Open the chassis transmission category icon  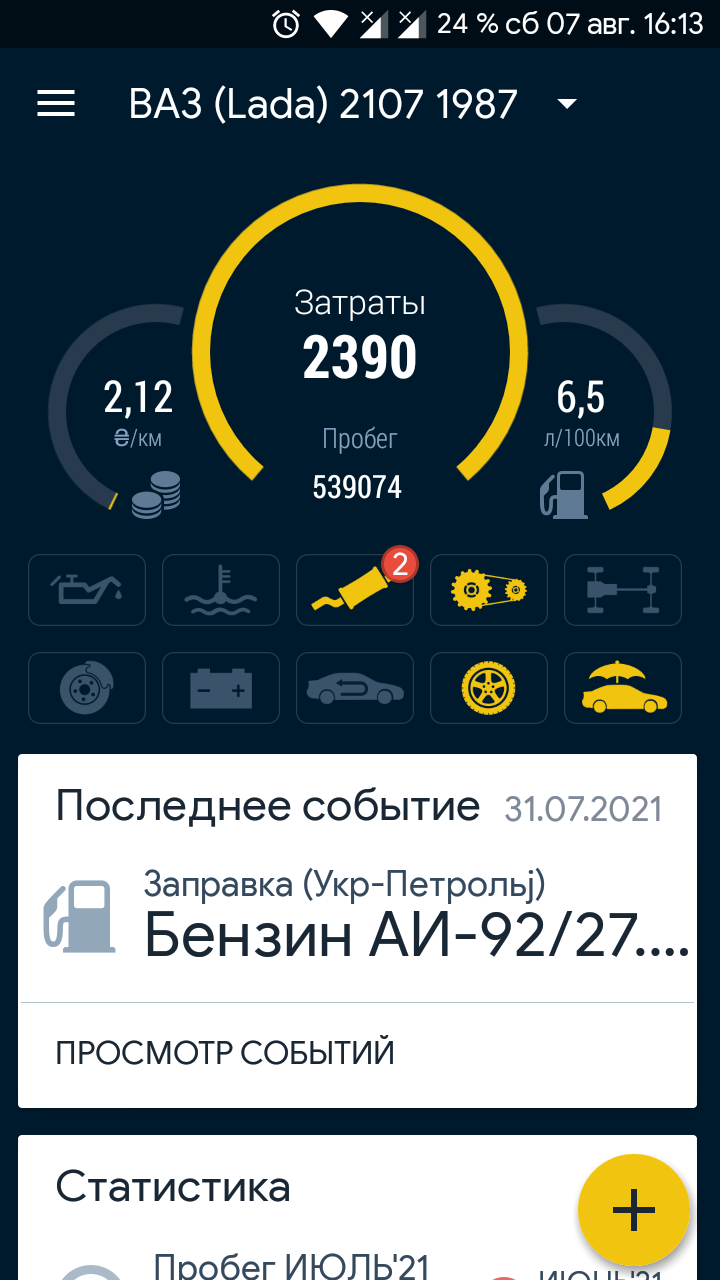click(x=623, y=590)
